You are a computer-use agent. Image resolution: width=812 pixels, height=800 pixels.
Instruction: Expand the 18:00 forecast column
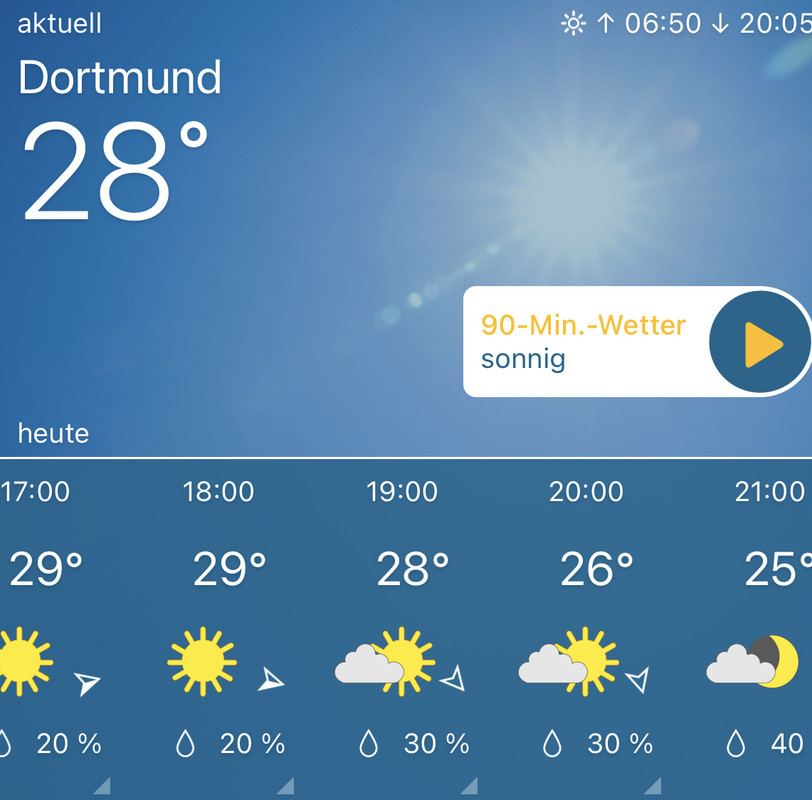coord(285,785)
